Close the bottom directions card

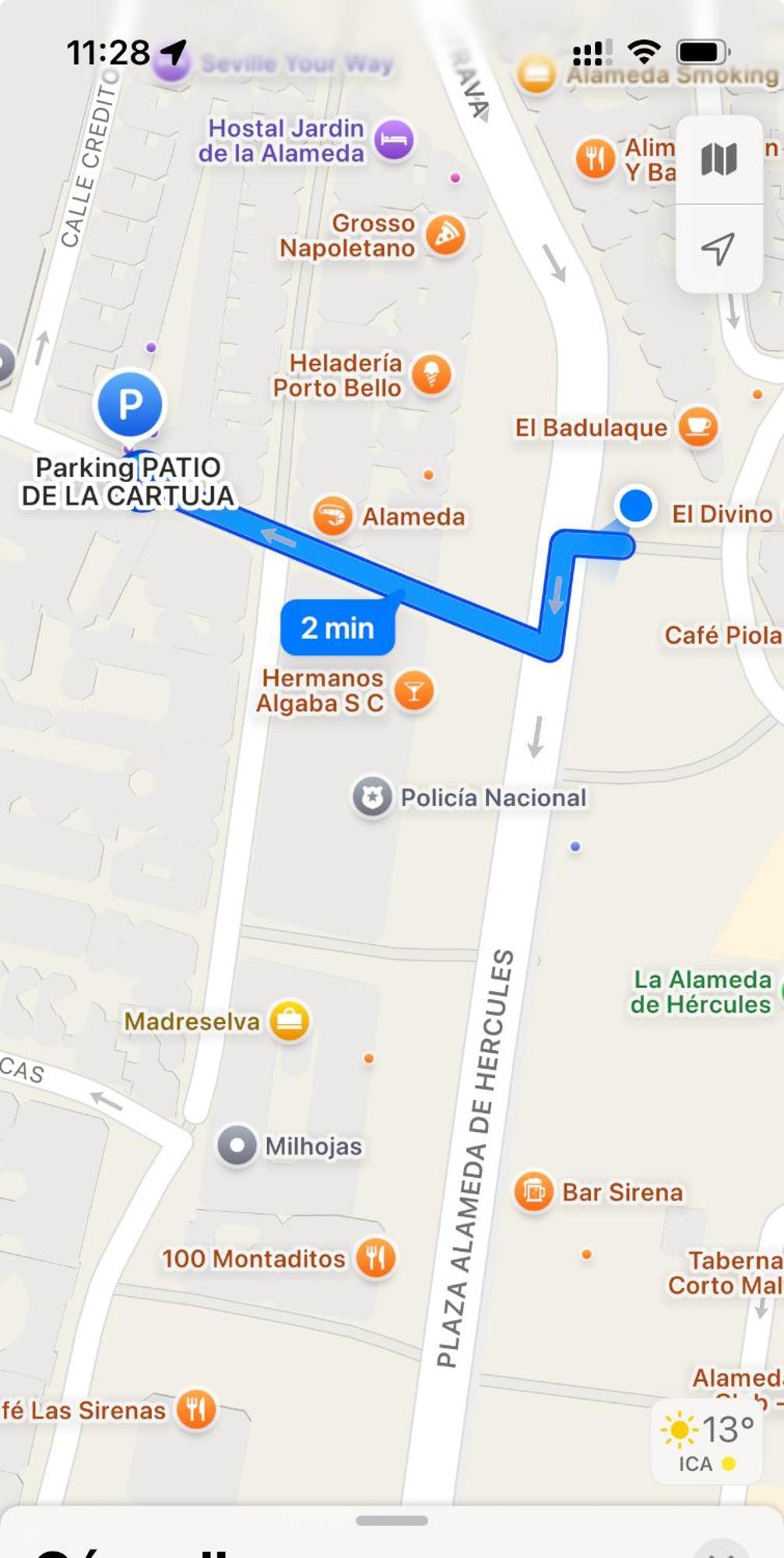tap(721, 1550)
